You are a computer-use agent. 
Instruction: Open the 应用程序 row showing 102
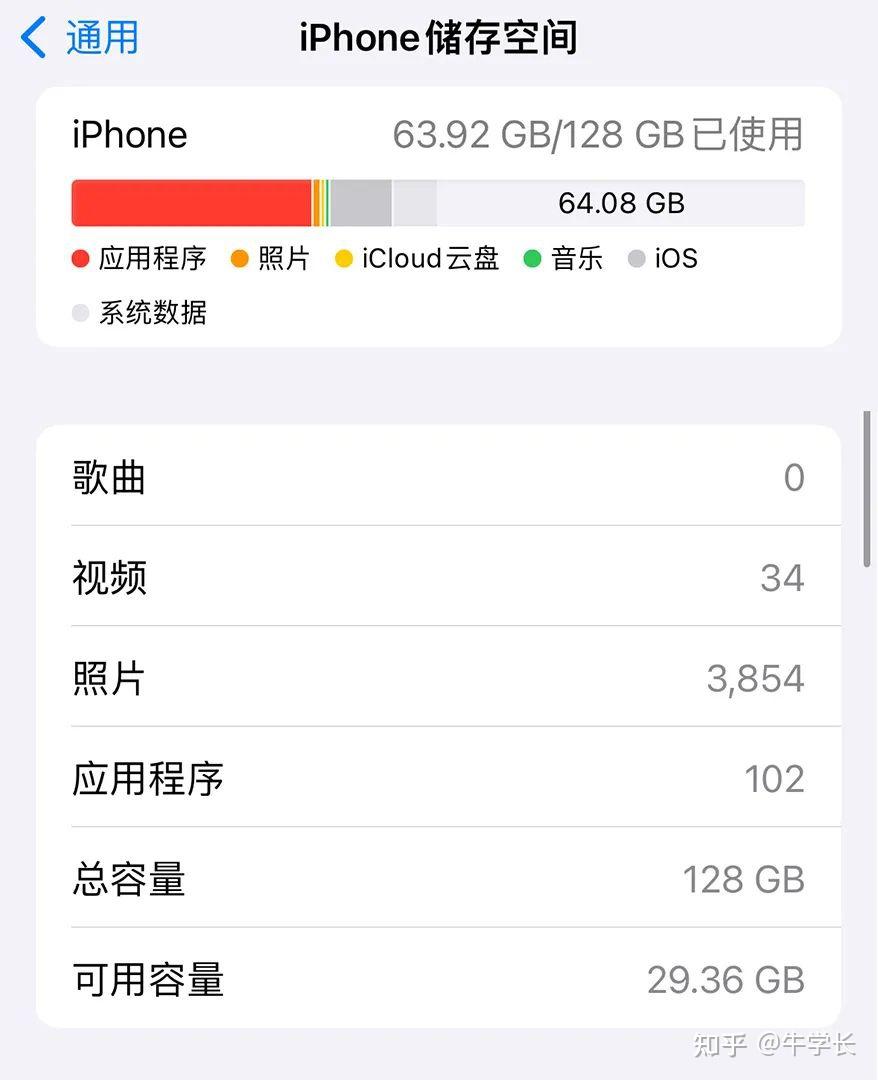point(440,778)
